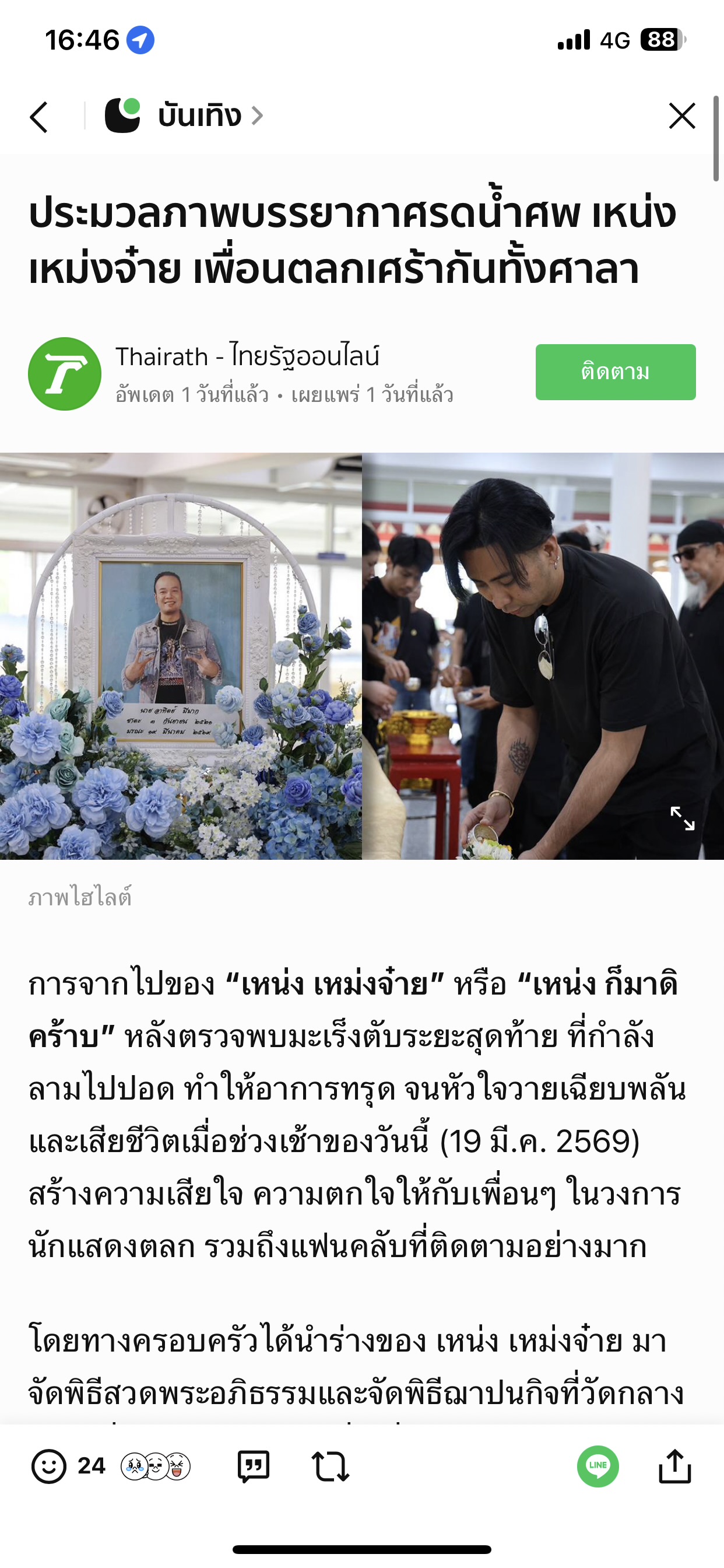This screenshot has width=724, height=1568.
Task: Go back to the previous page
Action: 39,116
